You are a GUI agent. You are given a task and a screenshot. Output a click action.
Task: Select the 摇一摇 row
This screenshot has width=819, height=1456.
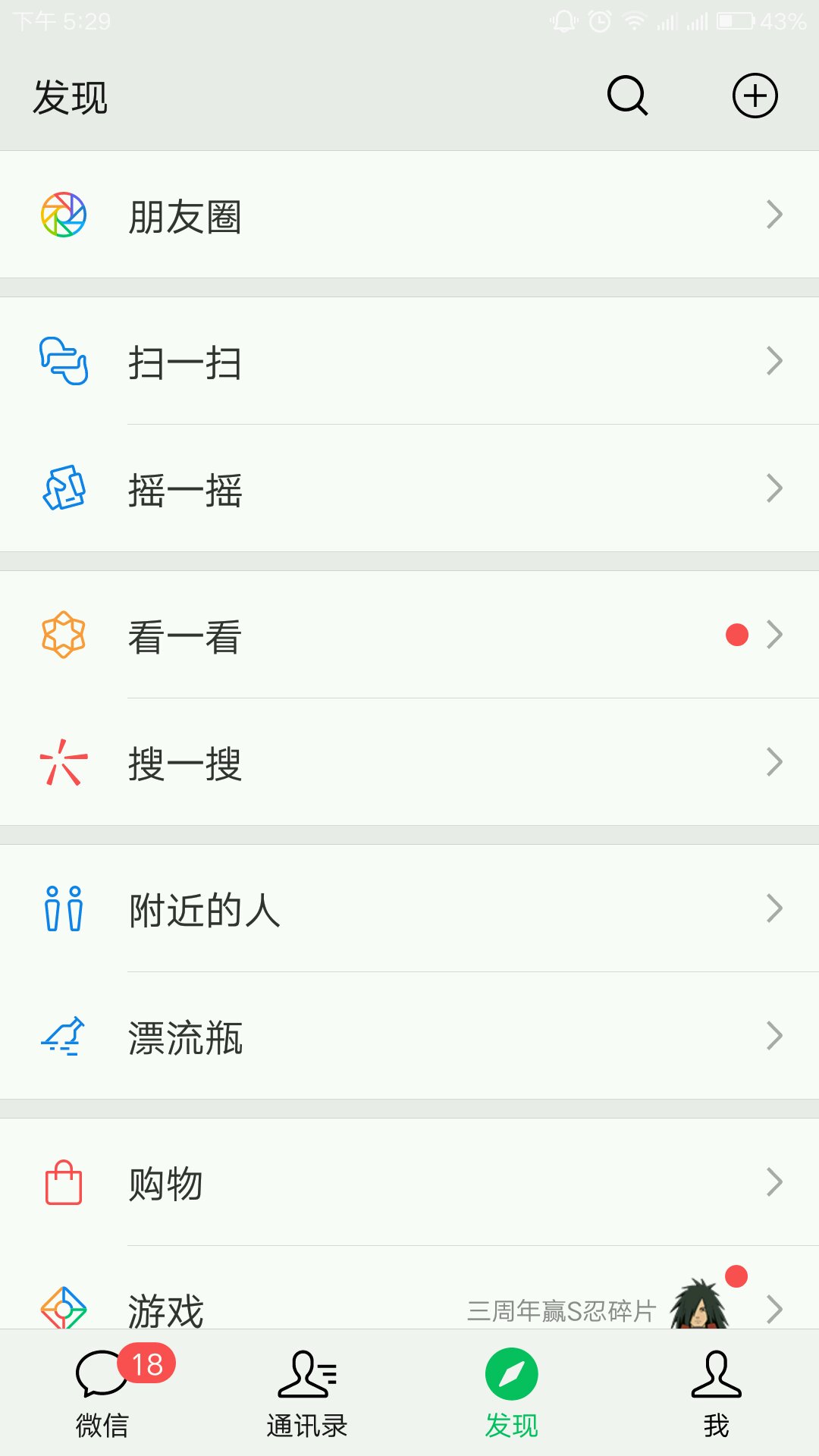click(x=409, y=489)
